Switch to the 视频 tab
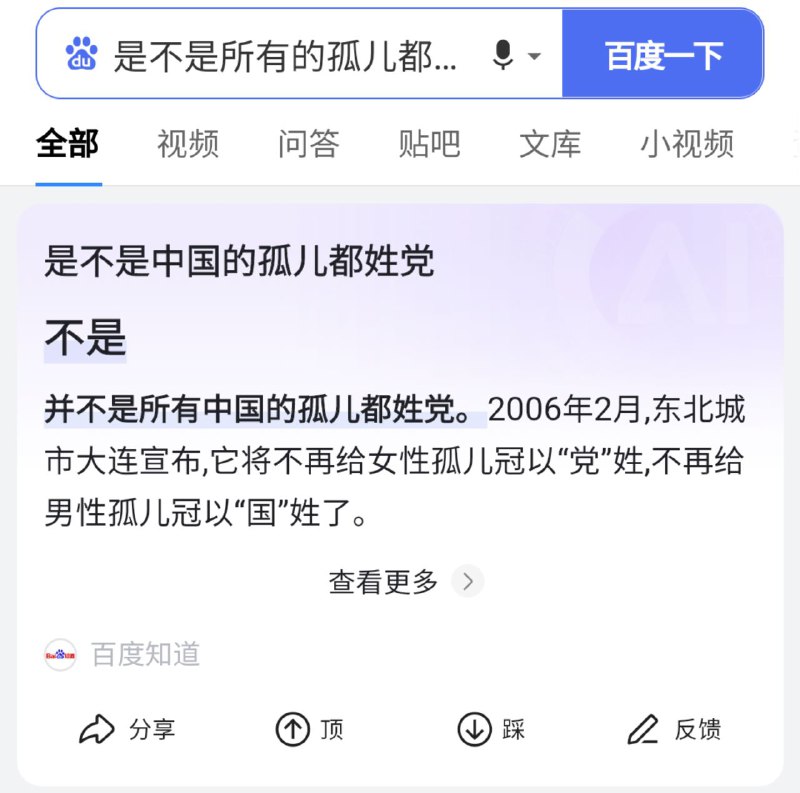This screenshot has height=793, width=800. click(x=188, y=144)
